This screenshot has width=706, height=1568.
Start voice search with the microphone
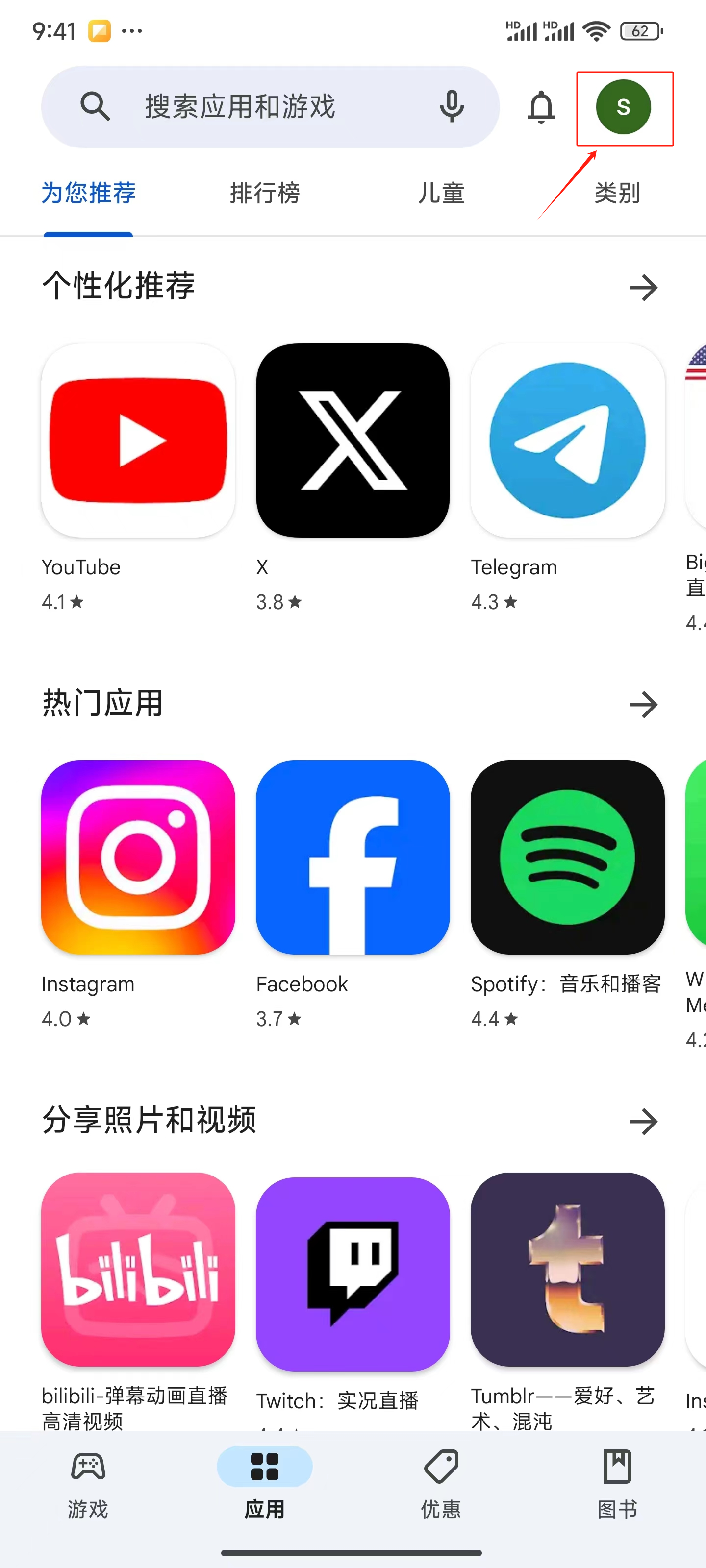452,106
